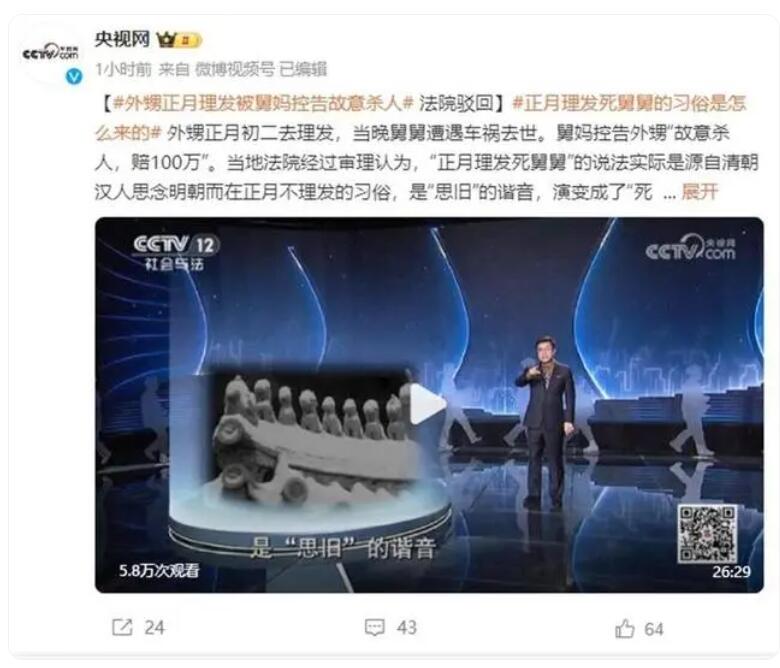Open the comments on this post
Screen dimensions: 780x668
pyautogui.click(x=391, y=627)
